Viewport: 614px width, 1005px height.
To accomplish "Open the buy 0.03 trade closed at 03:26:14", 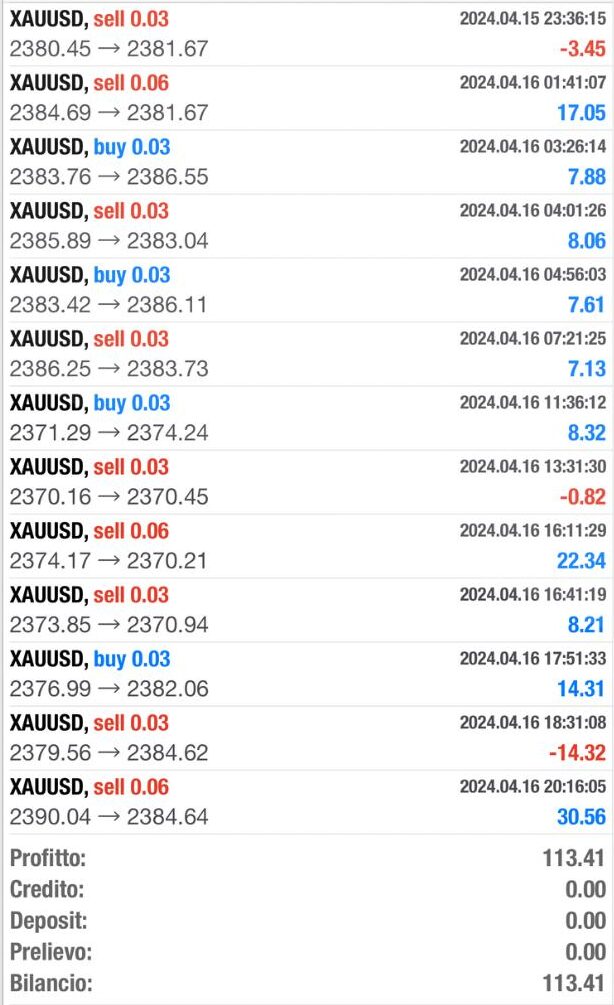I will tap(307, 162).
